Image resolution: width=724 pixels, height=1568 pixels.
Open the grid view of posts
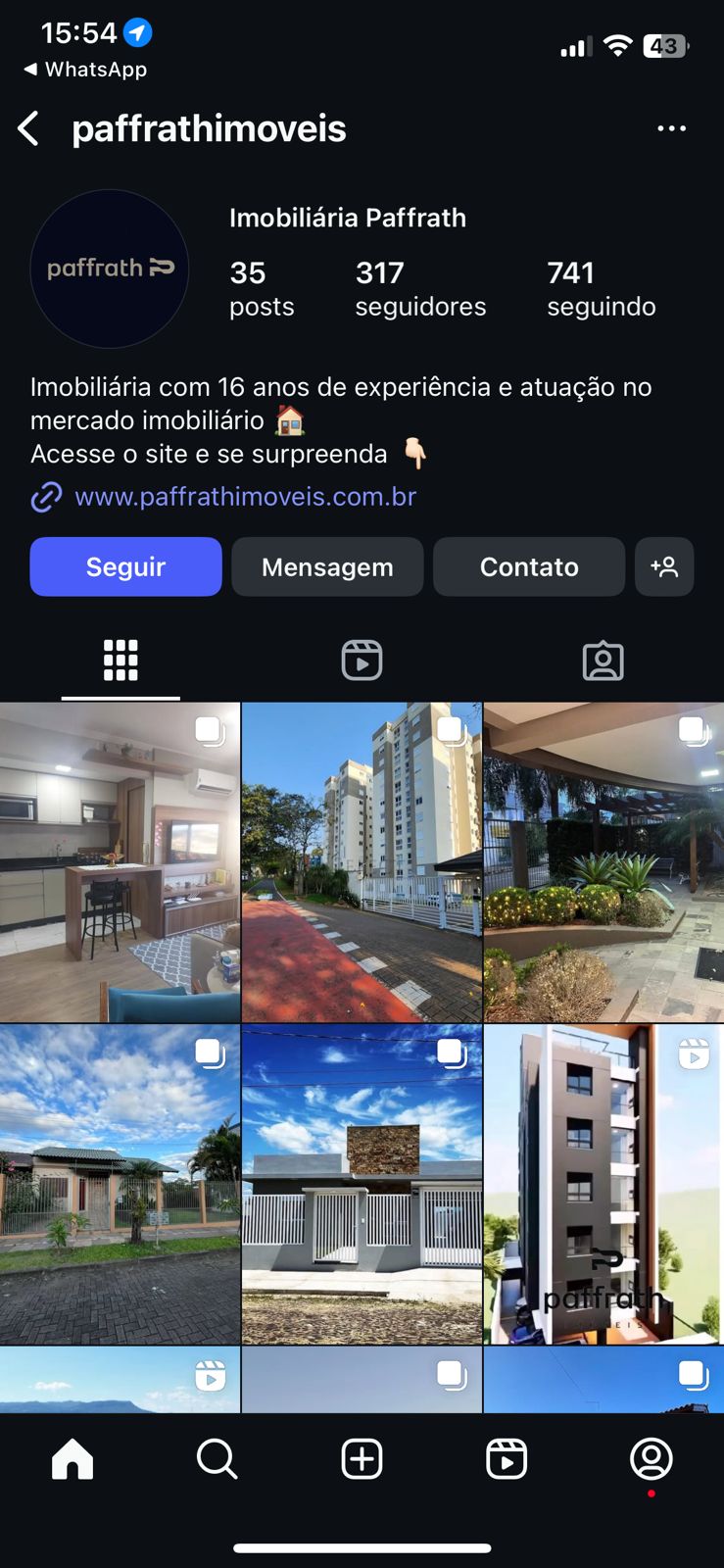(120, 661)
